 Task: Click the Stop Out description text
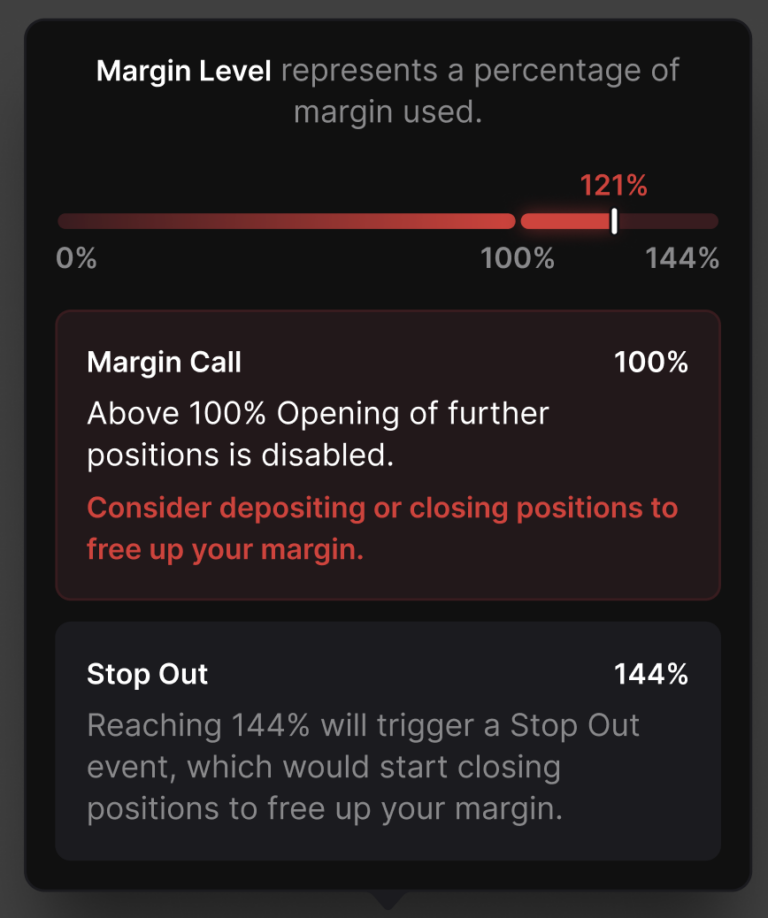click(x=364, y=767)
